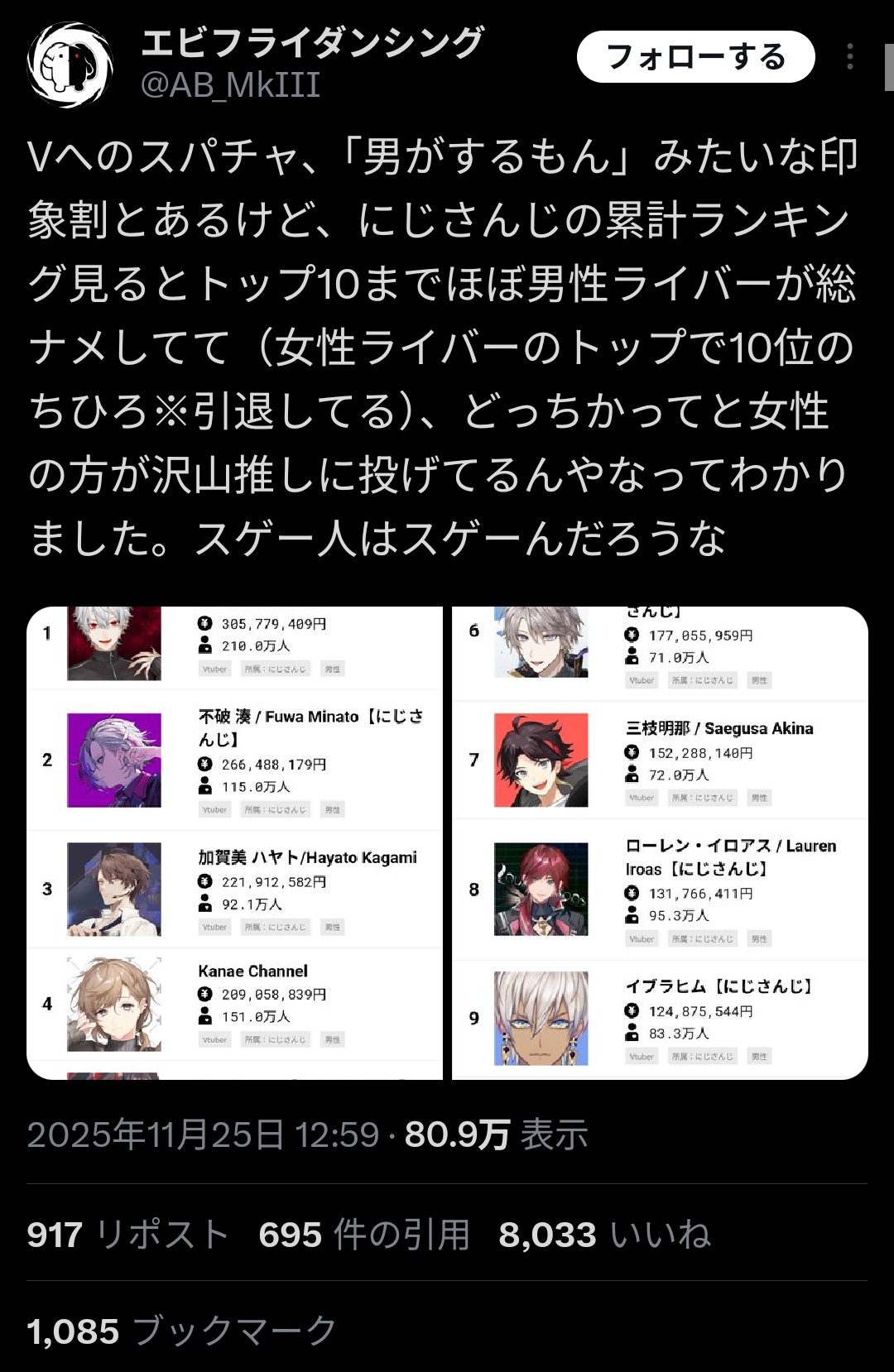Open the right ranking image, ranks 6-9
This screenshot has height=1372, width=894.
pyautogui.click(x=660, y=842)
